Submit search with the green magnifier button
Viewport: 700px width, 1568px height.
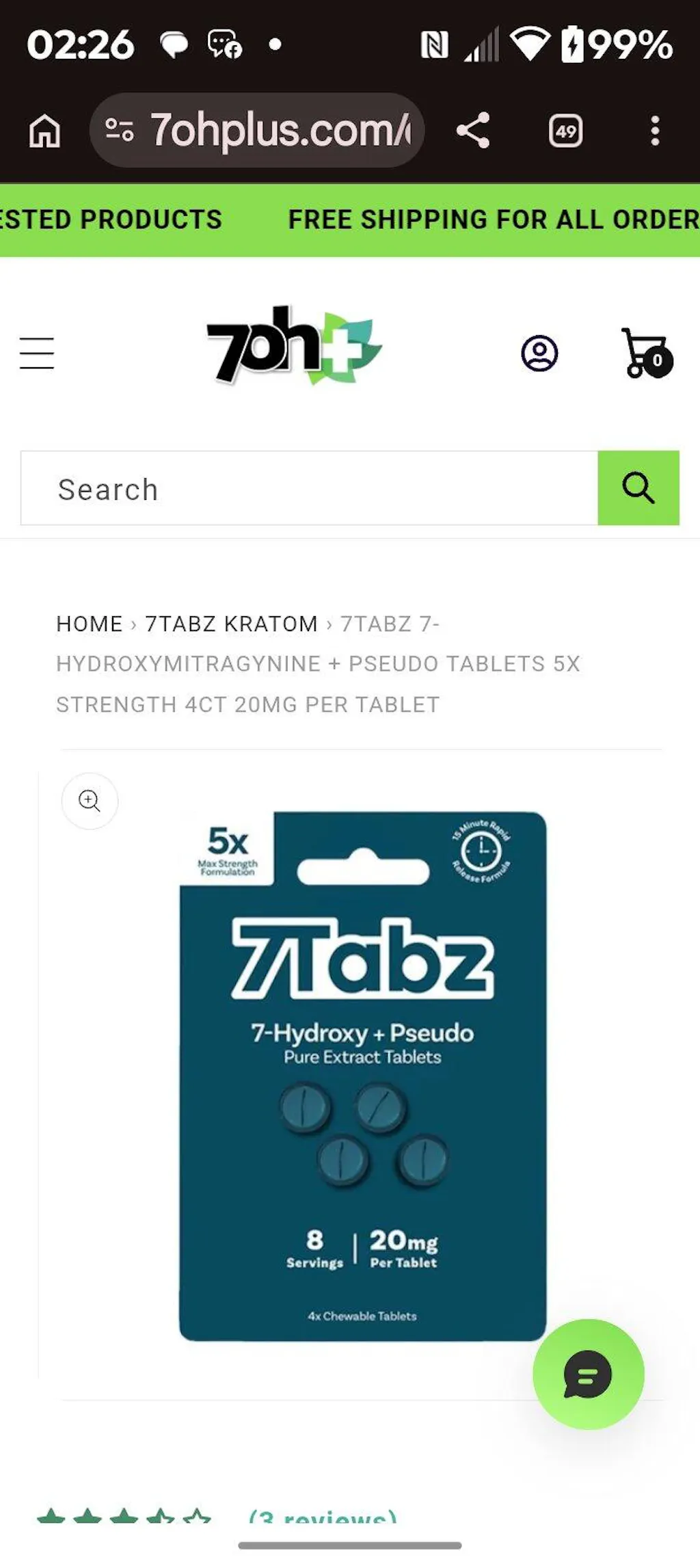(x=638, y=488)
